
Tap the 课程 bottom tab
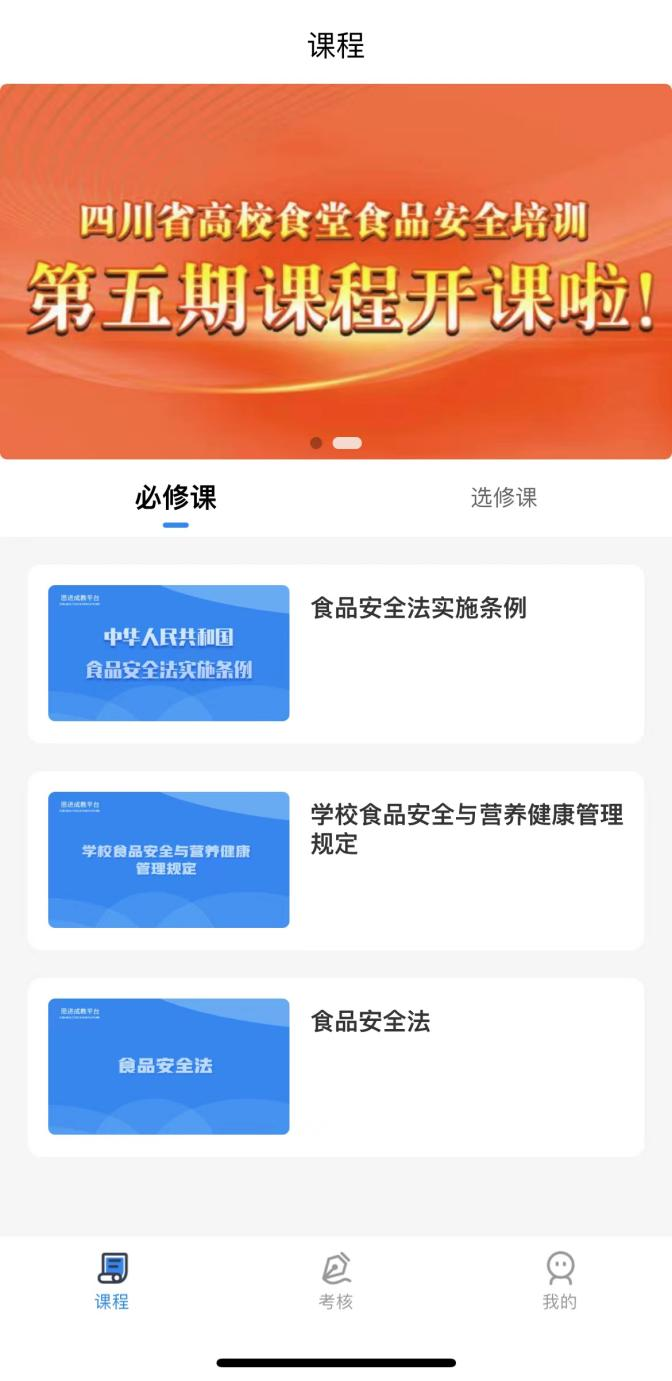[112, 1280]
